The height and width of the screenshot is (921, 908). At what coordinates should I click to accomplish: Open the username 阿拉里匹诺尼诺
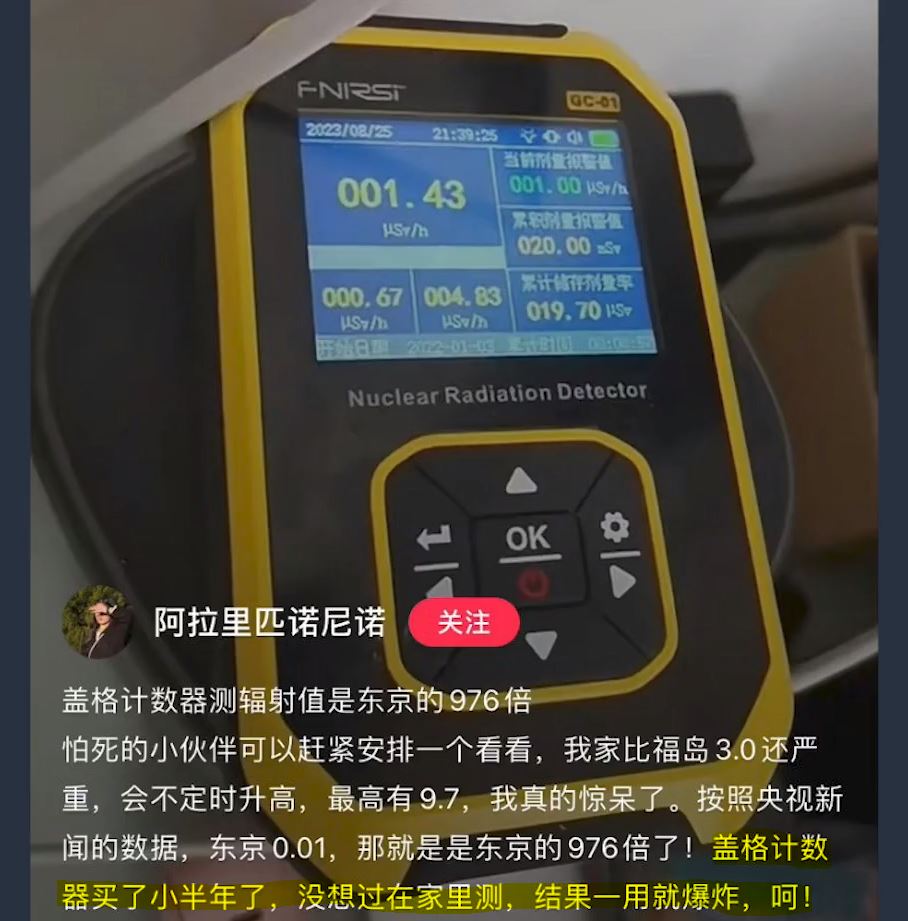[269, 622]
